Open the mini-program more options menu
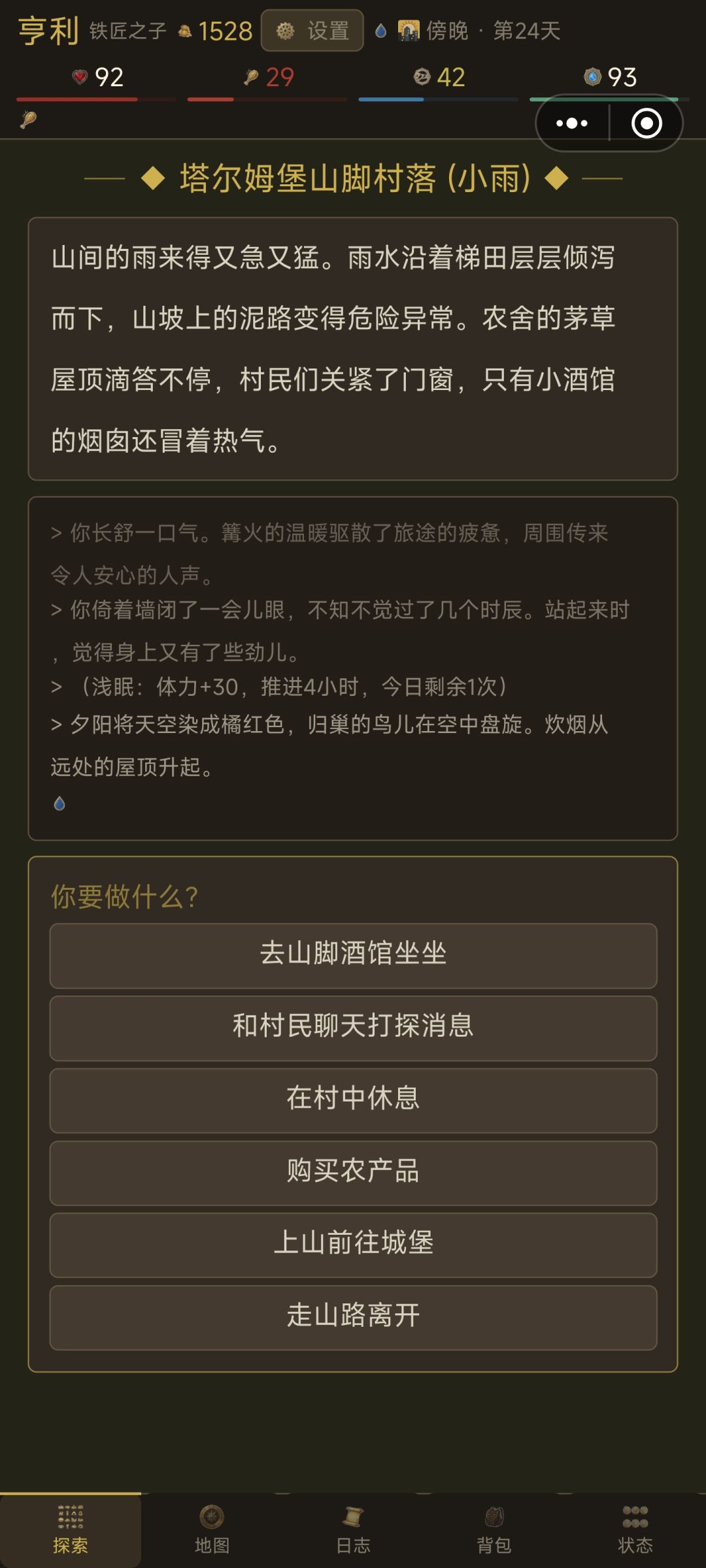 point(572,122)
